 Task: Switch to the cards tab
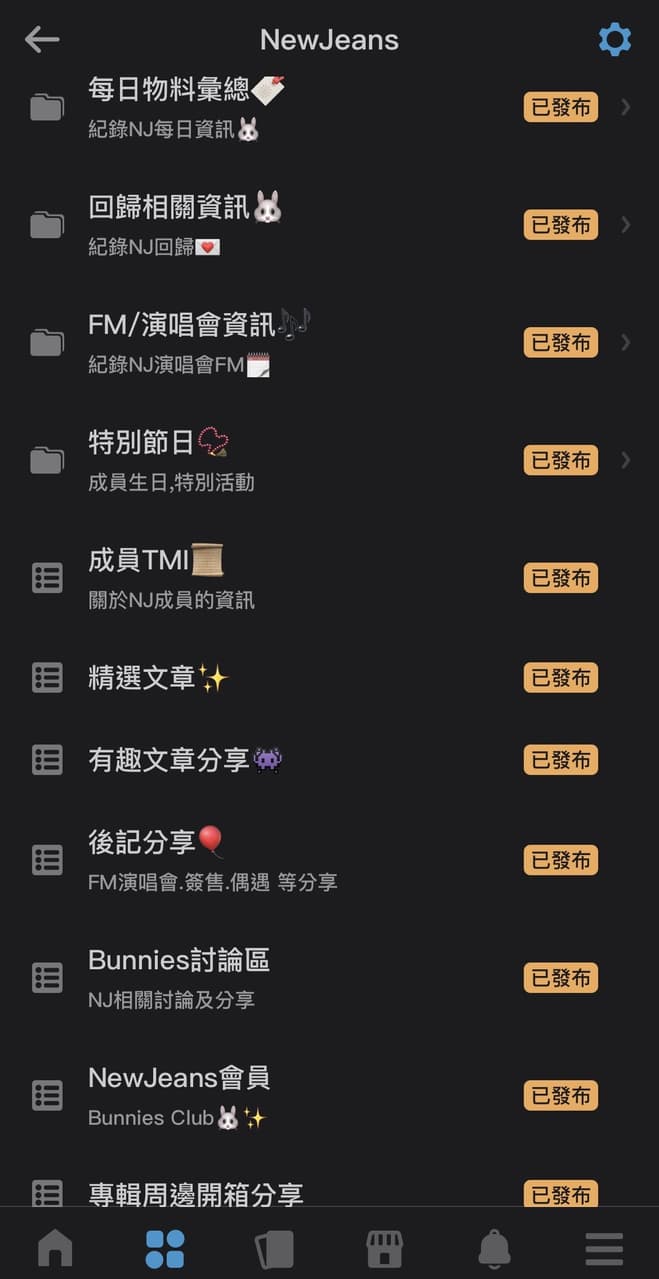pos(275,1248)
